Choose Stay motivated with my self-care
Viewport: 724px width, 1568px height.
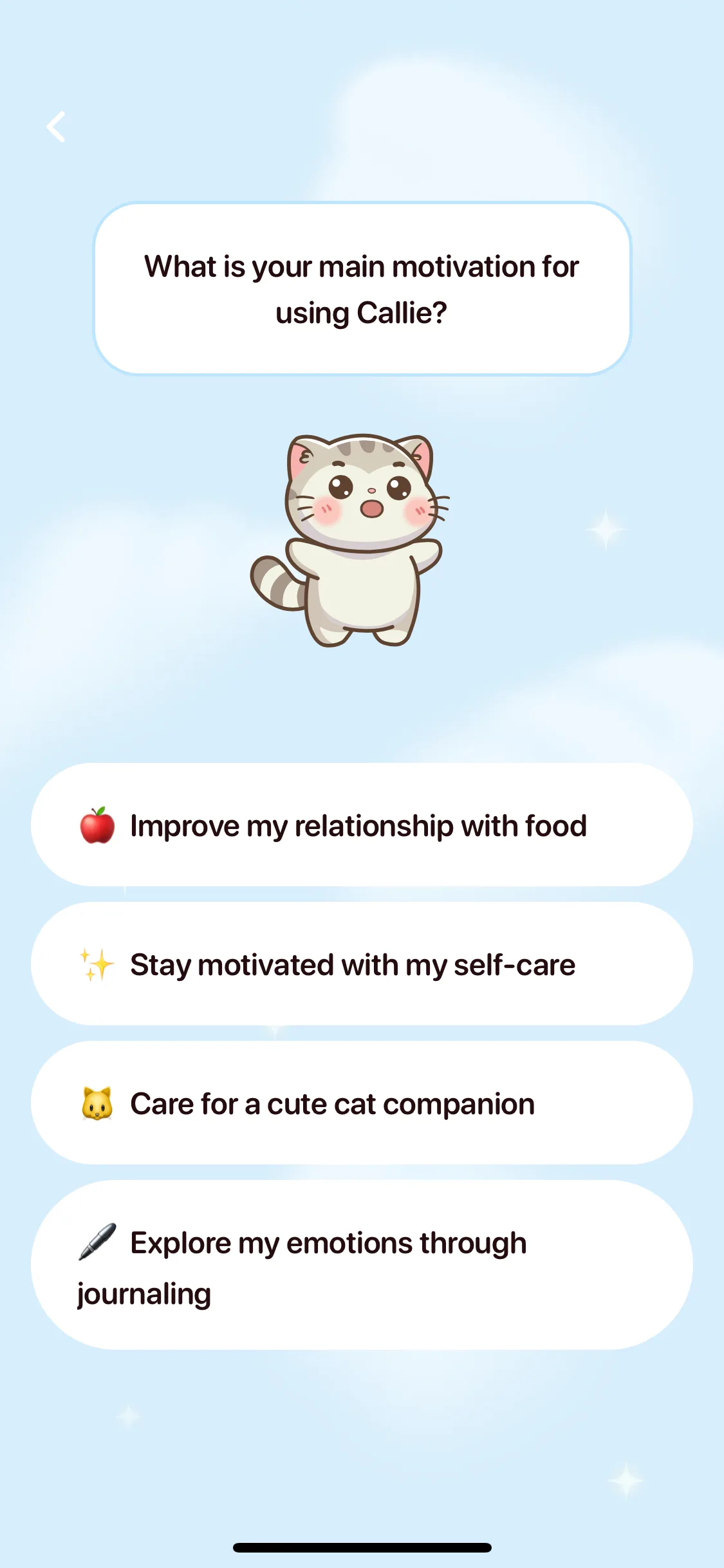tap(362, 964)
